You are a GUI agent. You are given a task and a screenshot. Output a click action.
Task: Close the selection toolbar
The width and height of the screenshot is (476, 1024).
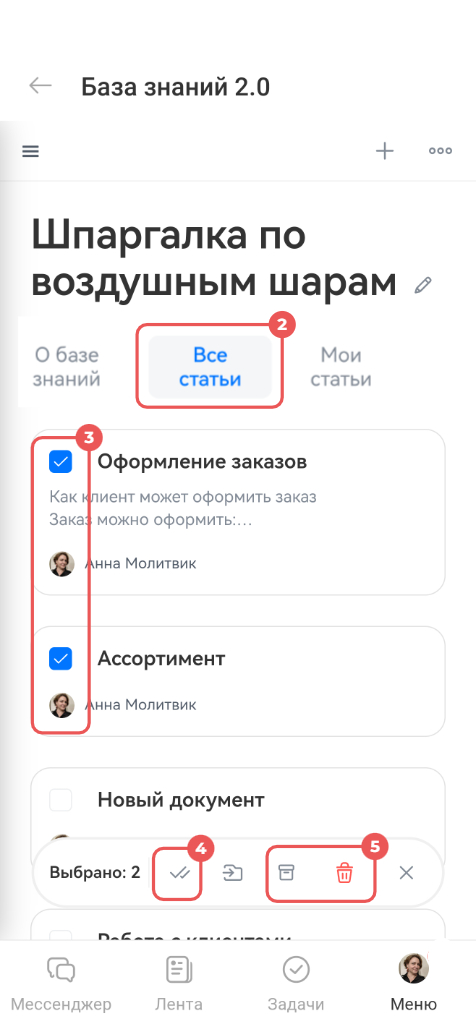tap(406, 873)
